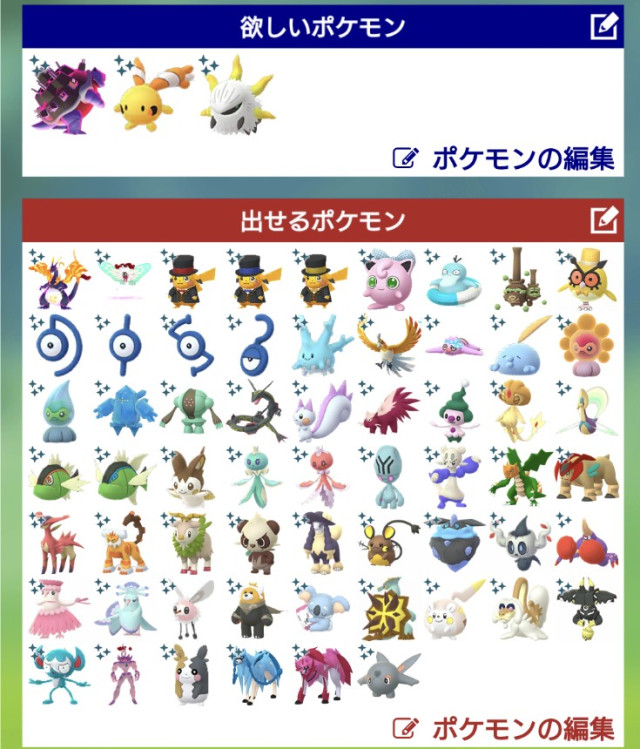Open ポケモンの編集 link under 出せるポケモン
The height and width of the screenshot is (749, 640).
pos(503,728)
